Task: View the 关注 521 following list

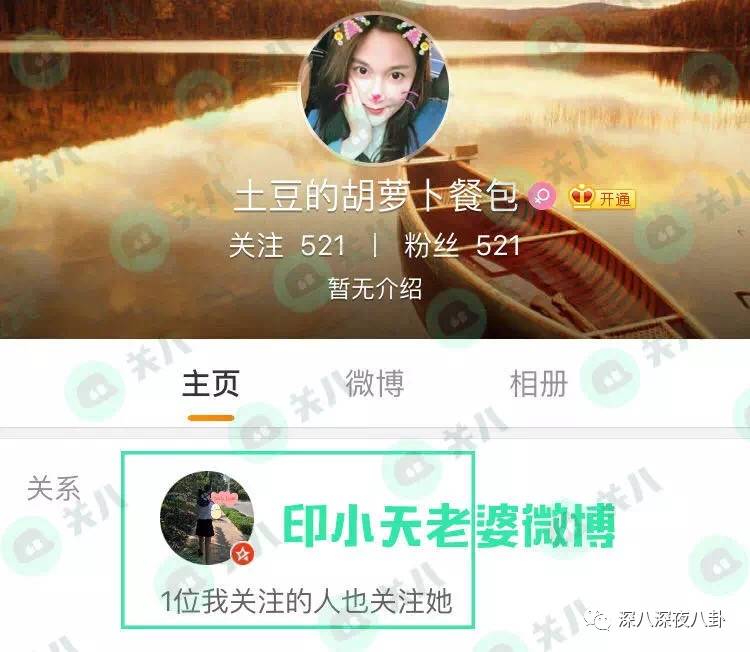Action: [x=287, y=246]
